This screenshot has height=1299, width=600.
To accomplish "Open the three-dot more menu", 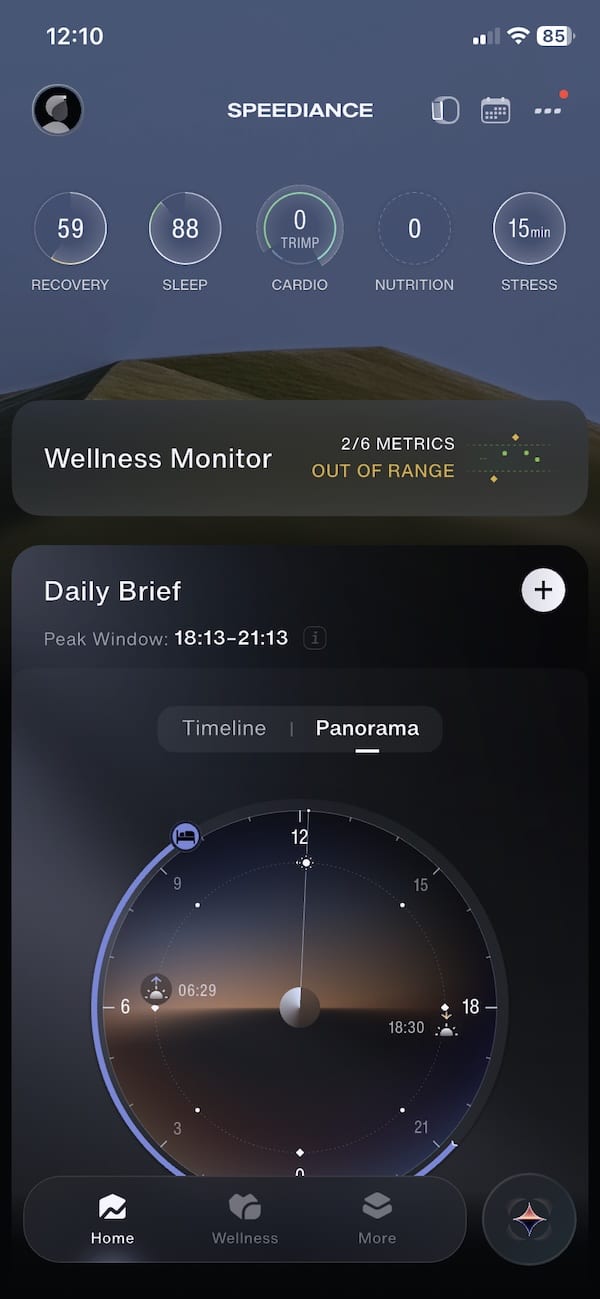I will tap(549, 109).
